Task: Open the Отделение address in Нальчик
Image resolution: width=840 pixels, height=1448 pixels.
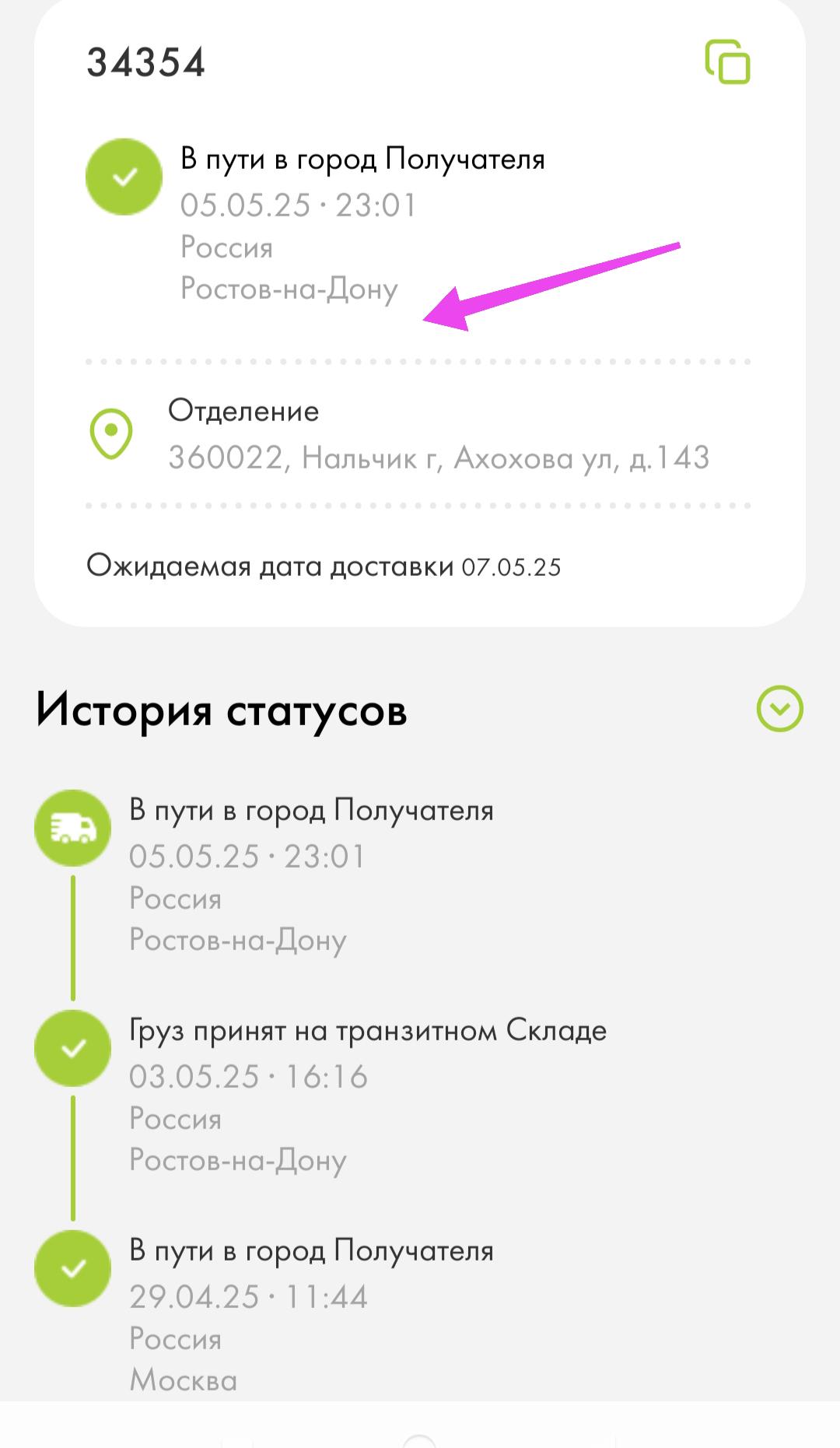Action: (438, 458)
